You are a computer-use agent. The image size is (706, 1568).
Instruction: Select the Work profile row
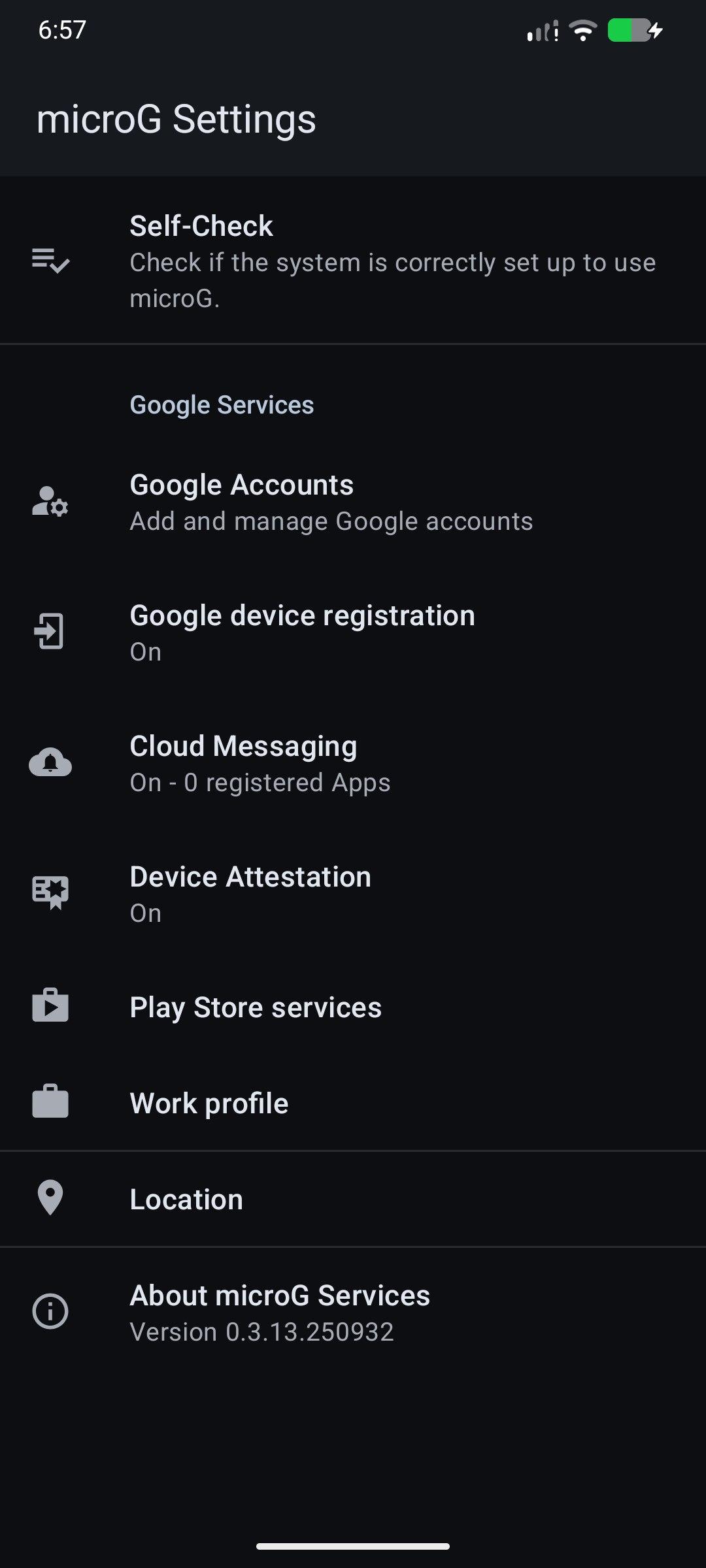coord(353,1103)
